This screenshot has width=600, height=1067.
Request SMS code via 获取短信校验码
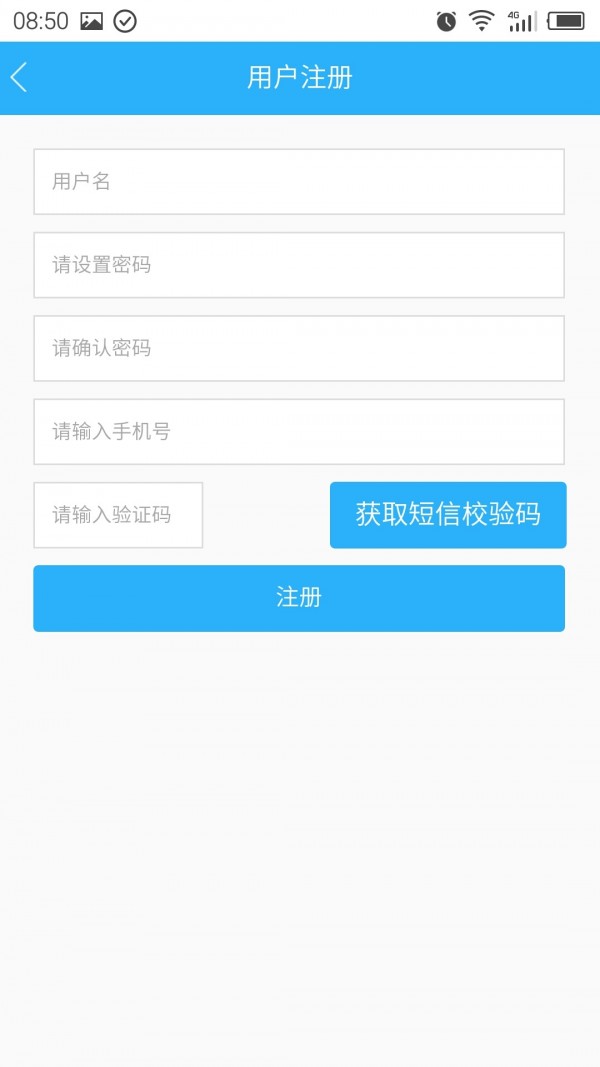[448, 515]
